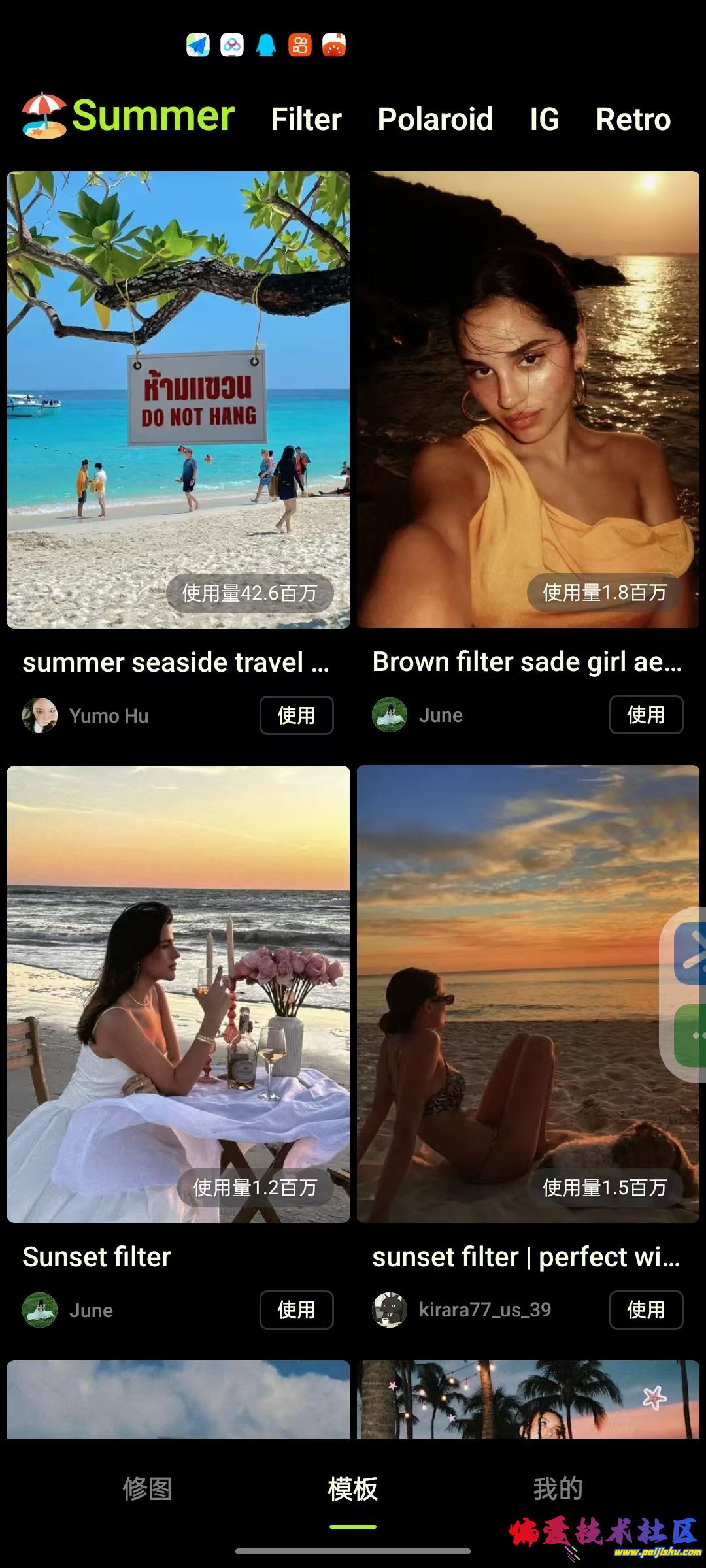Use the summer seaside travel template
This screenshot has width=706, height=1568.
point(296,715)
